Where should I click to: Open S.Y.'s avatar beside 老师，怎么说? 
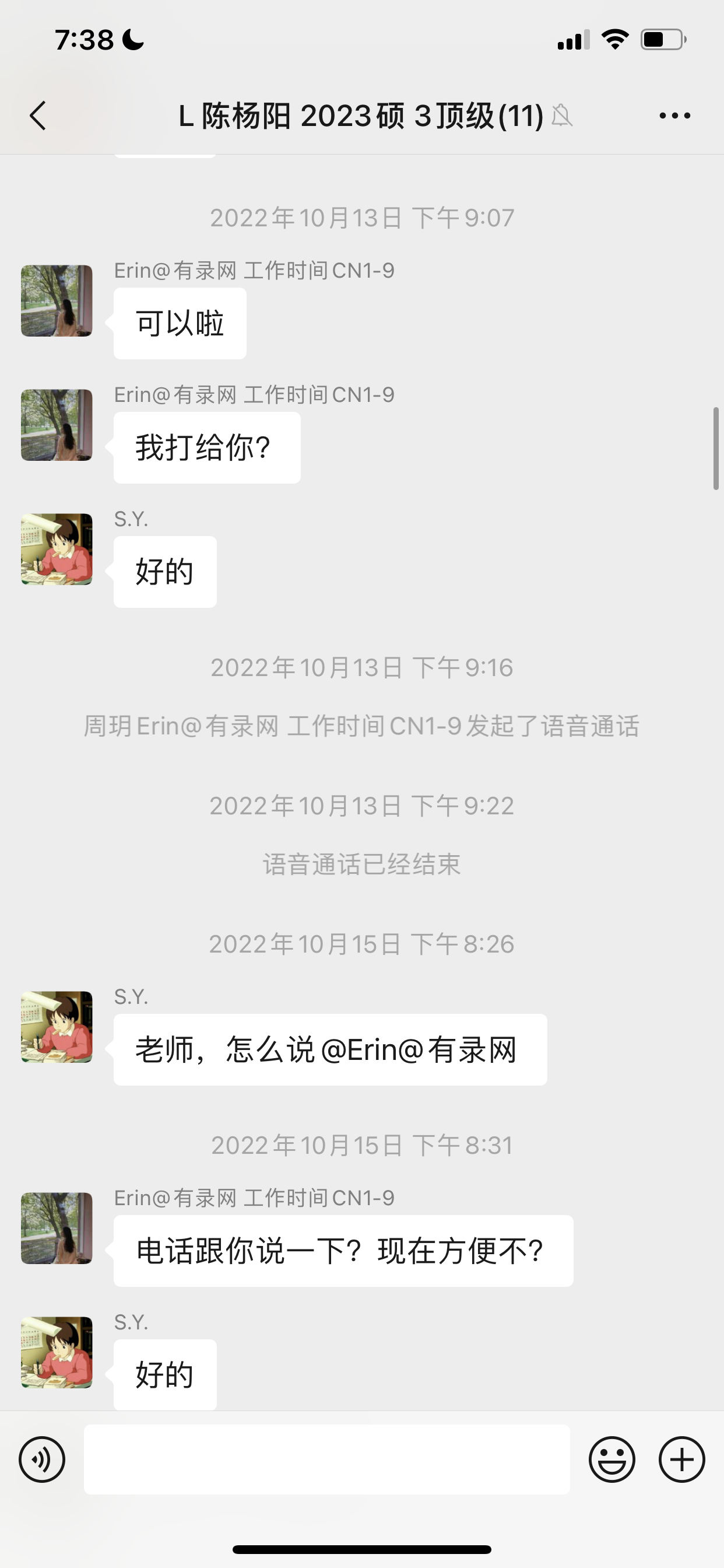pos(57,1027)
